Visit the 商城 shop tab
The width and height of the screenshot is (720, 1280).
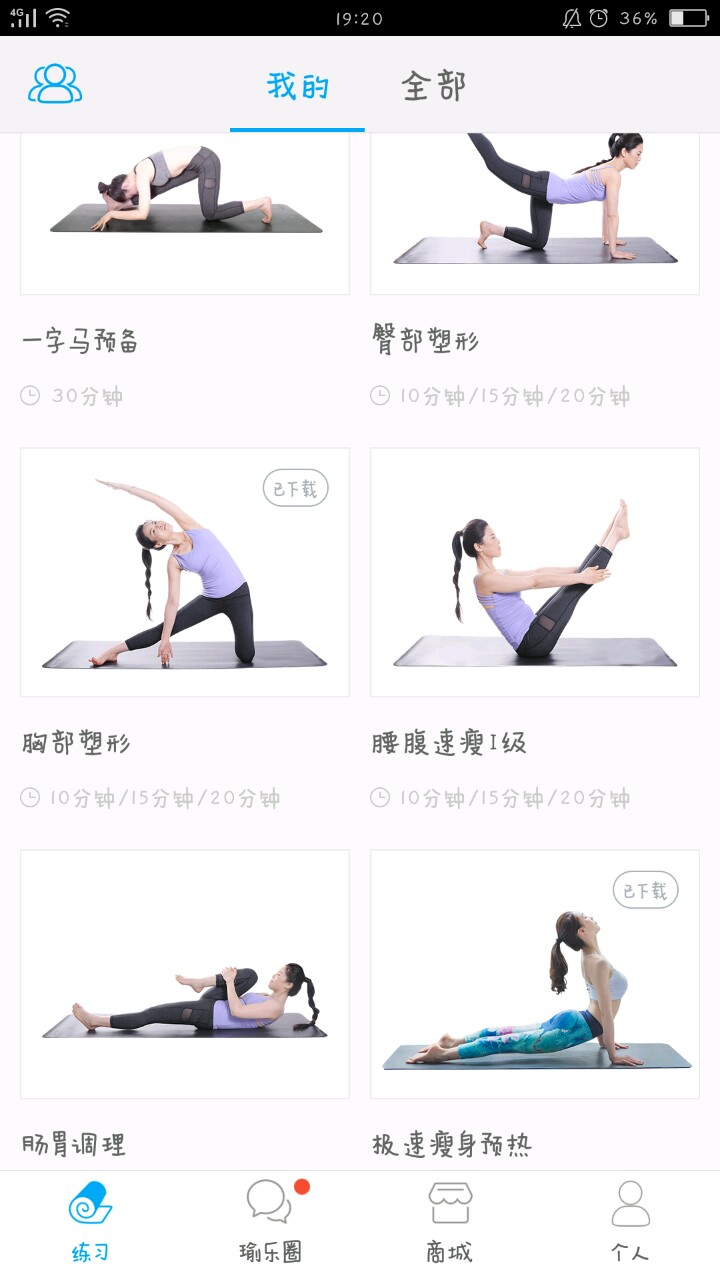450,1222
